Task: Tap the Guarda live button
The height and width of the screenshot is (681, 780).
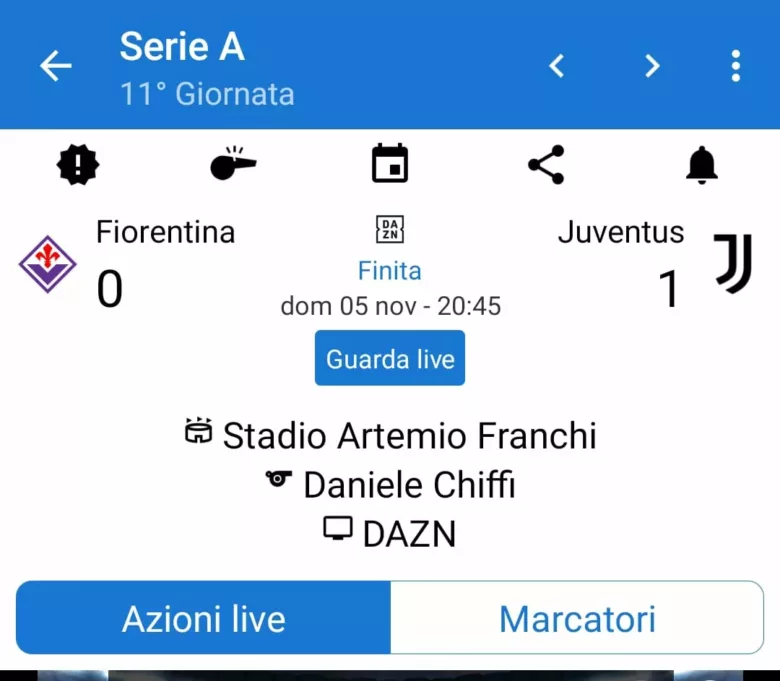Action: (x=390, y=358)
